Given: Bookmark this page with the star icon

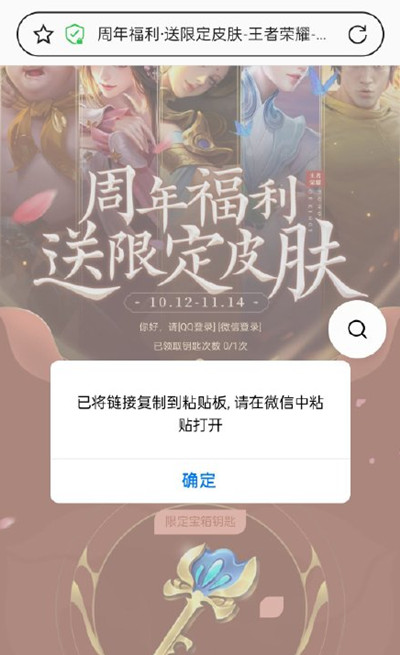Looking at the screenshot, I should point(43,34).
